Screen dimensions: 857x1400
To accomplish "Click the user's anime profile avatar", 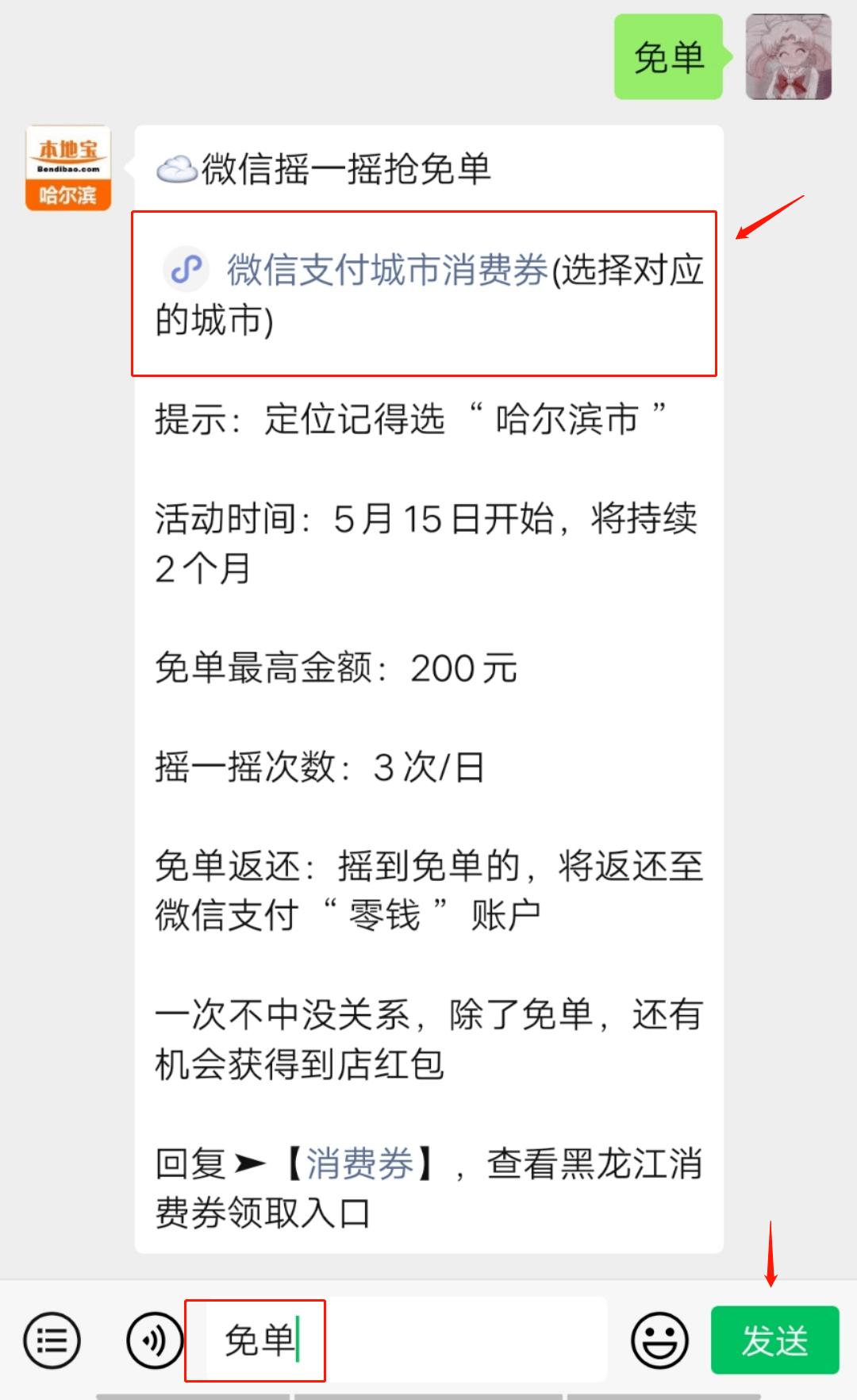I will [787, 56].
